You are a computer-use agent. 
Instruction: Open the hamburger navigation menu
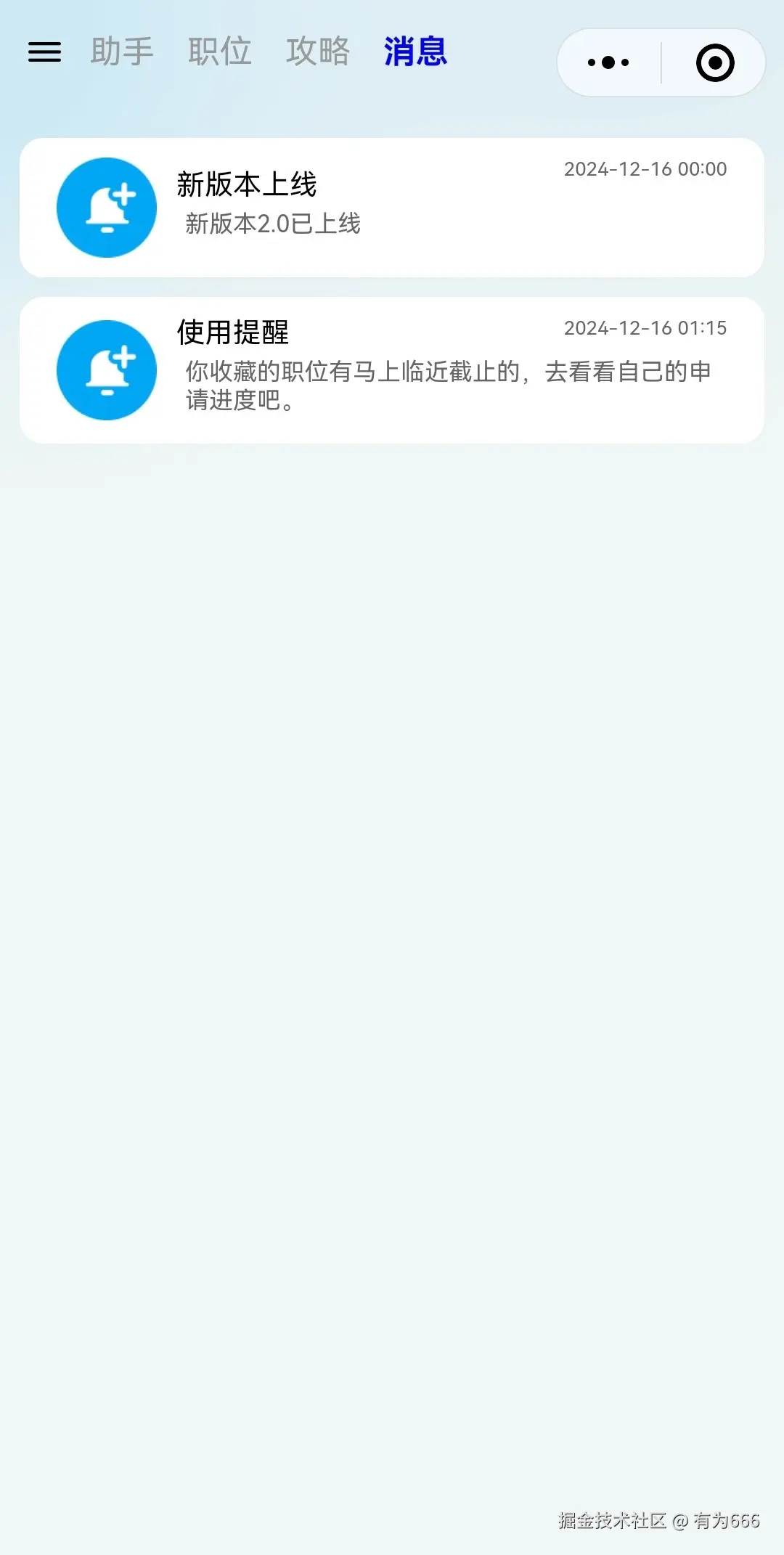(x=44, y=53)
